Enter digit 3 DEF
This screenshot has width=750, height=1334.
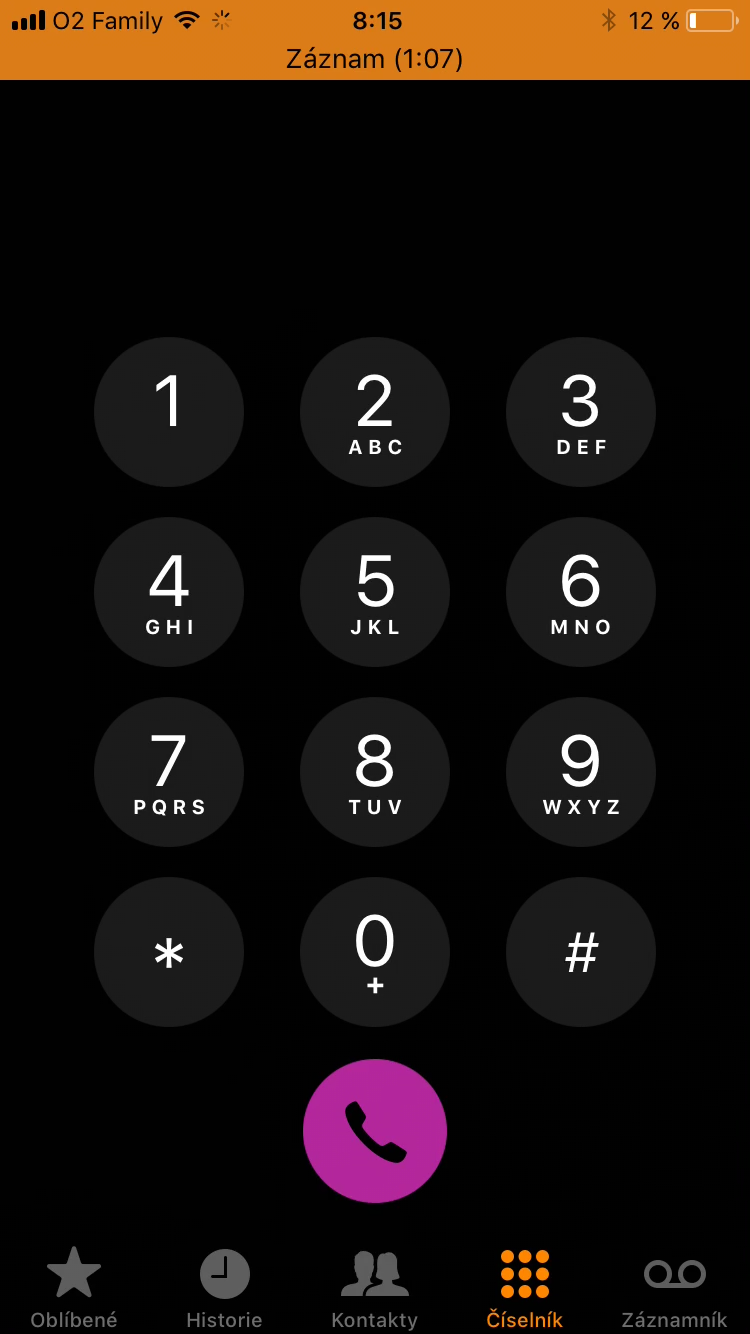pyautogui.click(x=581, y=412)
